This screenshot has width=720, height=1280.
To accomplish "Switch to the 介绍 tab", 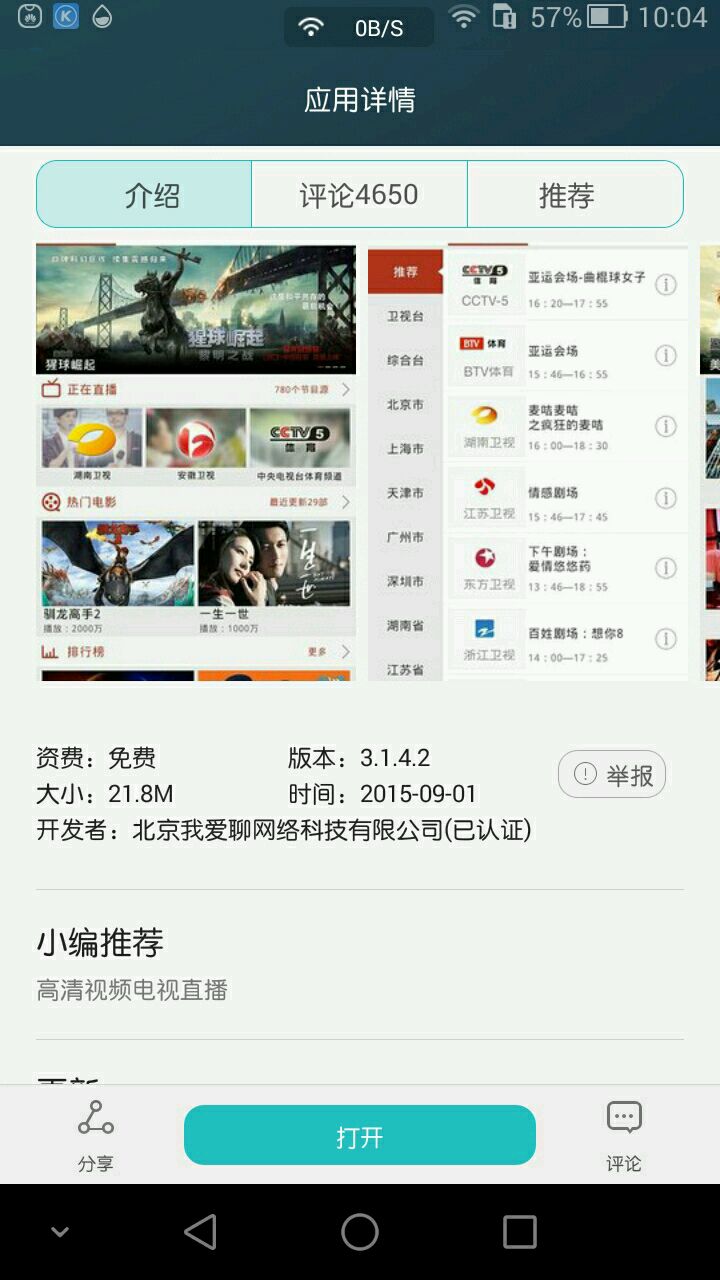I will click(144, 194).
